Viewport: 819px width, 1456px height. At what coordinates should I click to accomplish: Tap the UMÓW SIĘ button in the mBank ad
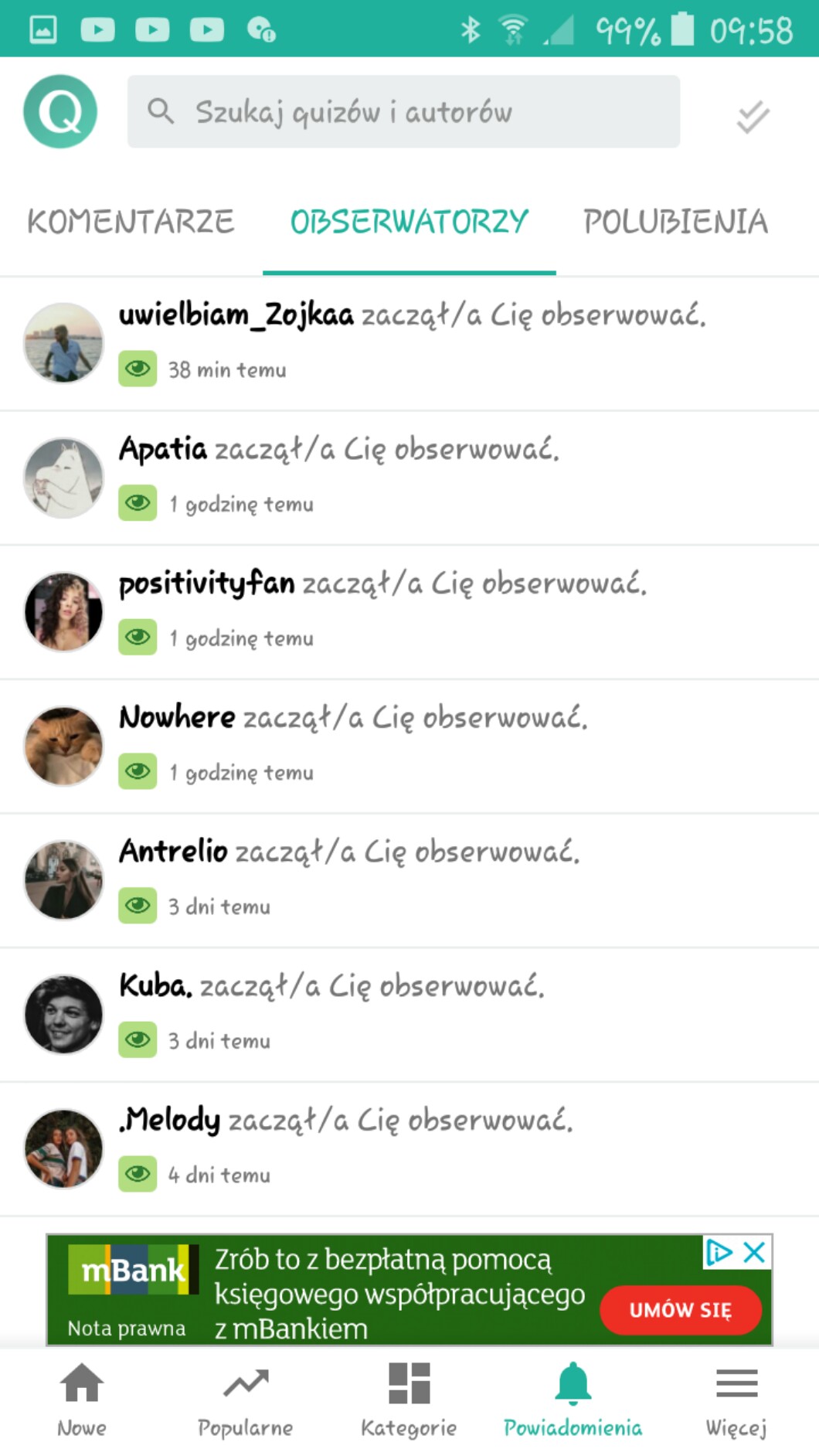(x=681, y=1310)
